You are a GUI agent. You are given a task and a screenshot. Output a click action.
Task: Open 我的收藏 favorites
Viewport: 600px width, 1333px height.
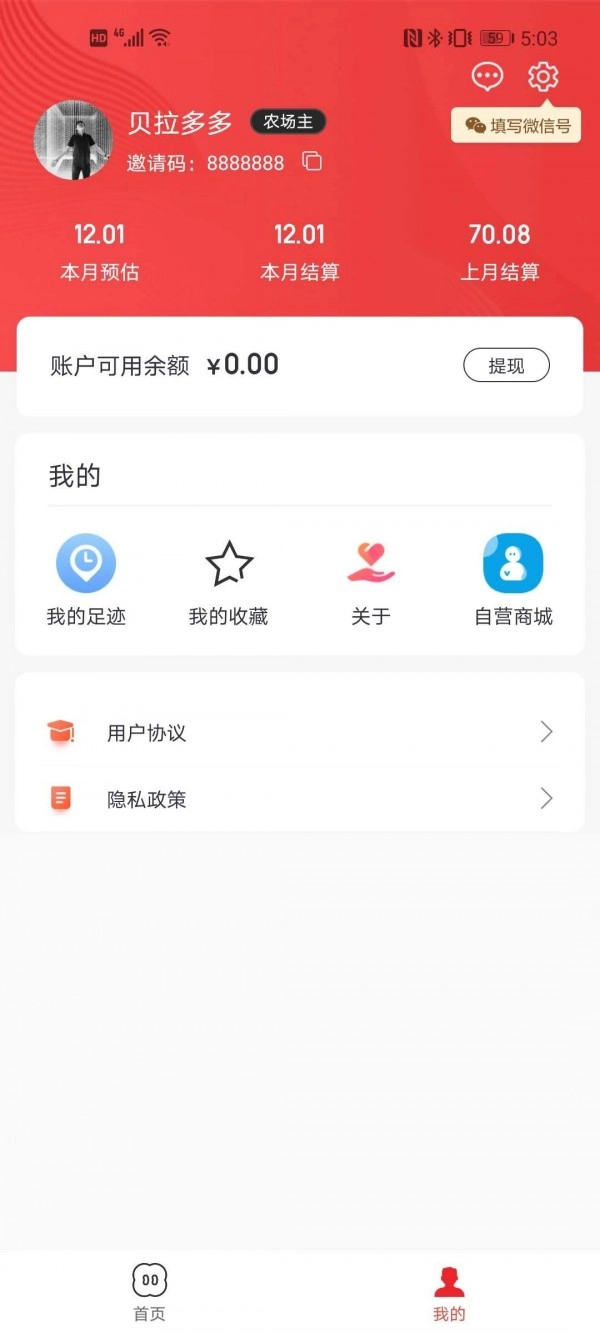click(229, 580)
